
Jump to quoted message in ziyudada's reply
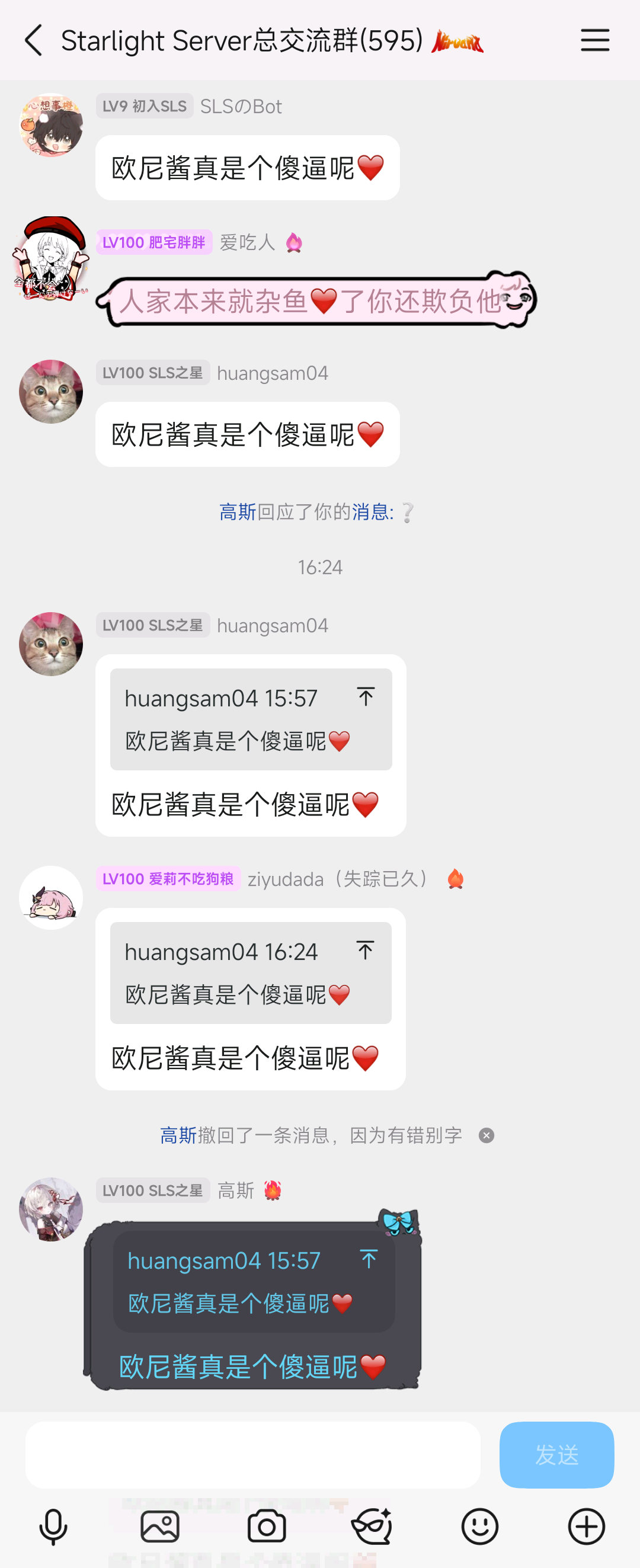click(365, 950)
